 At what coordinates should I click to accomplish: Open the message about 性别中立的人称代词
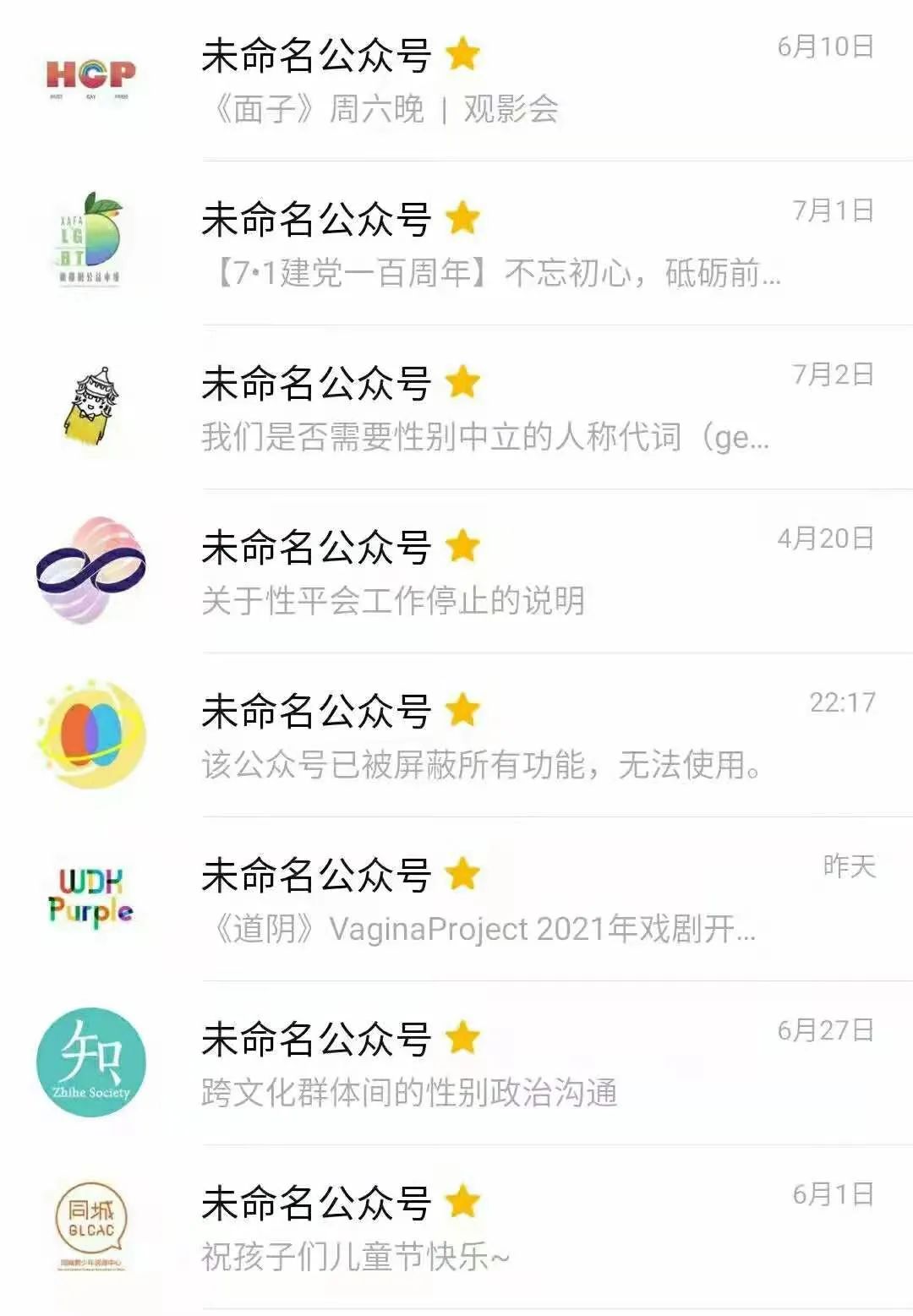point(456,409)
